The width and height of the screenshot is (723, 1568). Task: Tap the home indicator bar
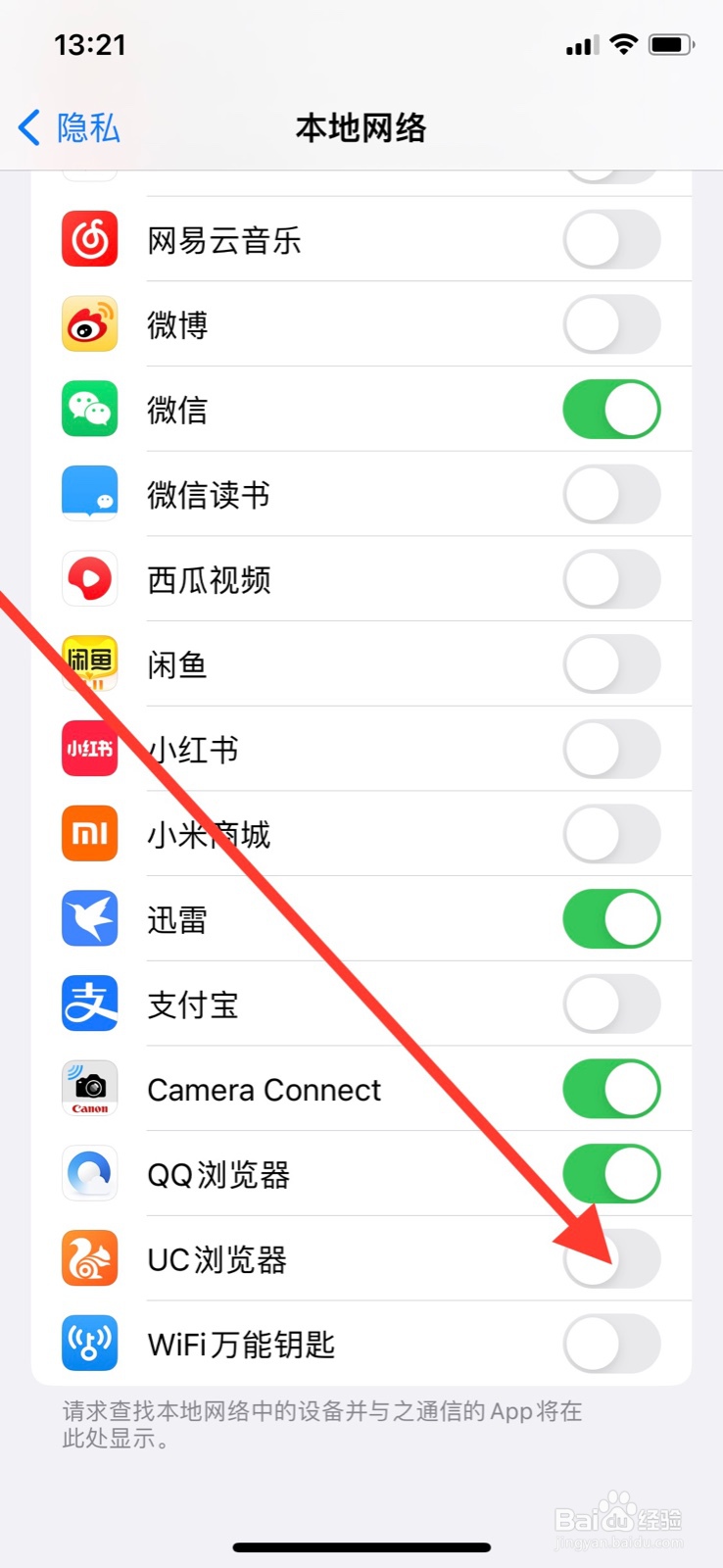(x=361, y=1545)
